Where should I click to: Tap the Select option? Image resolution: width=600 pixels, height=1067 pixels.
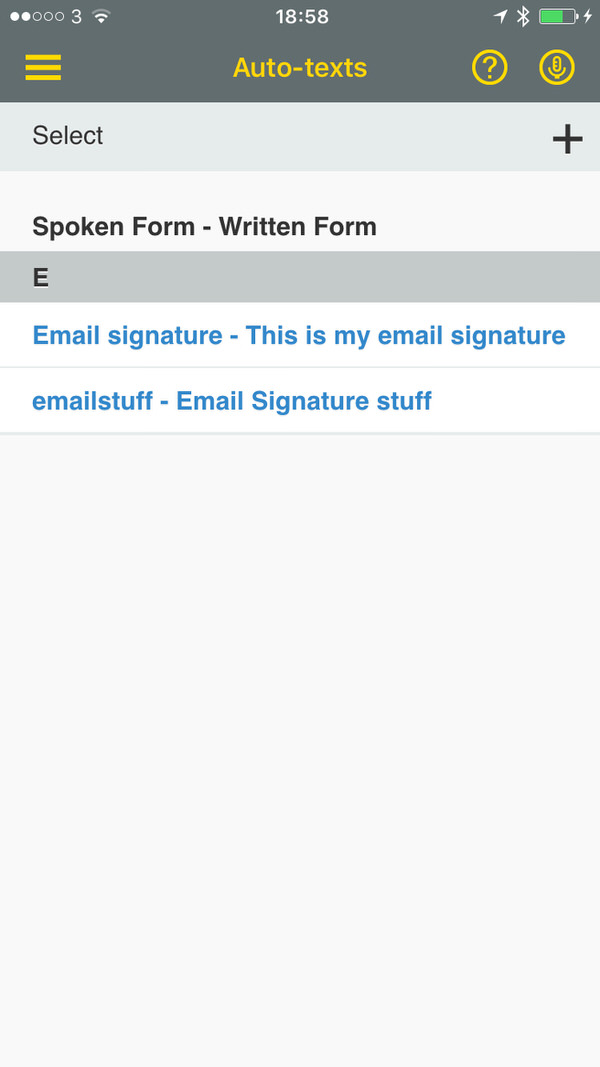tap(68, 136)
